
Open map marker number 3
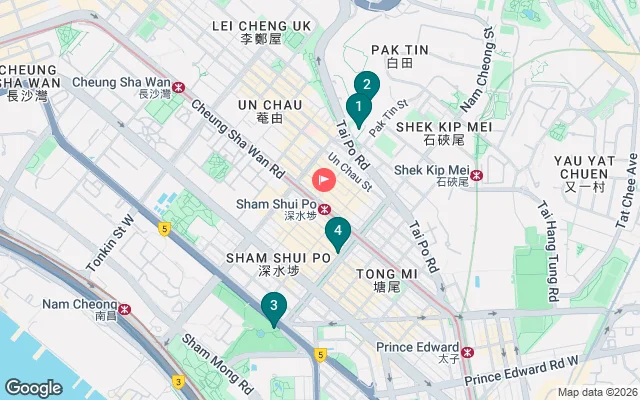pos(272,306)
